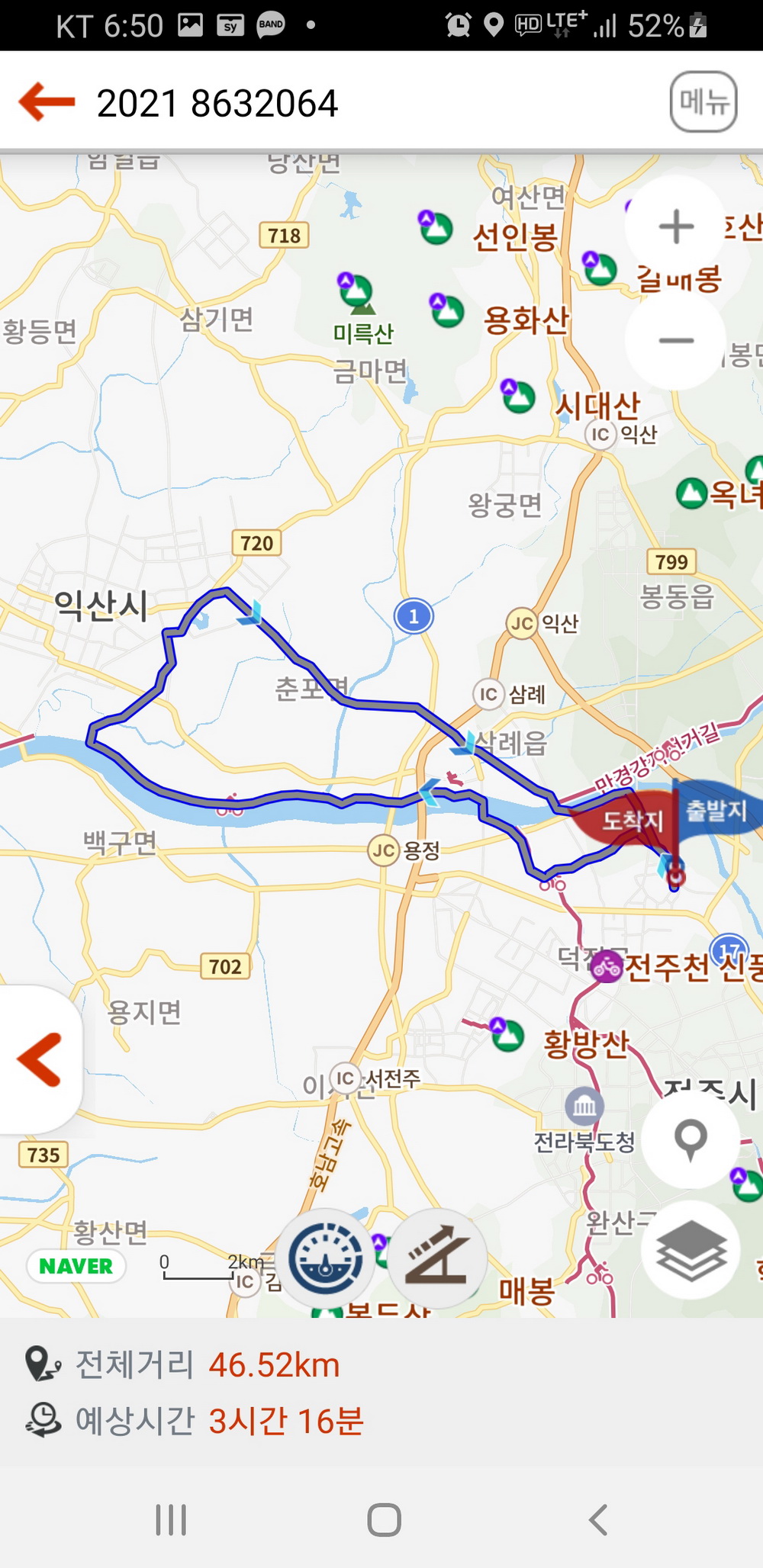Center map on my location
This screenshot has width=763, height=1568.
tap(691, 1139)
